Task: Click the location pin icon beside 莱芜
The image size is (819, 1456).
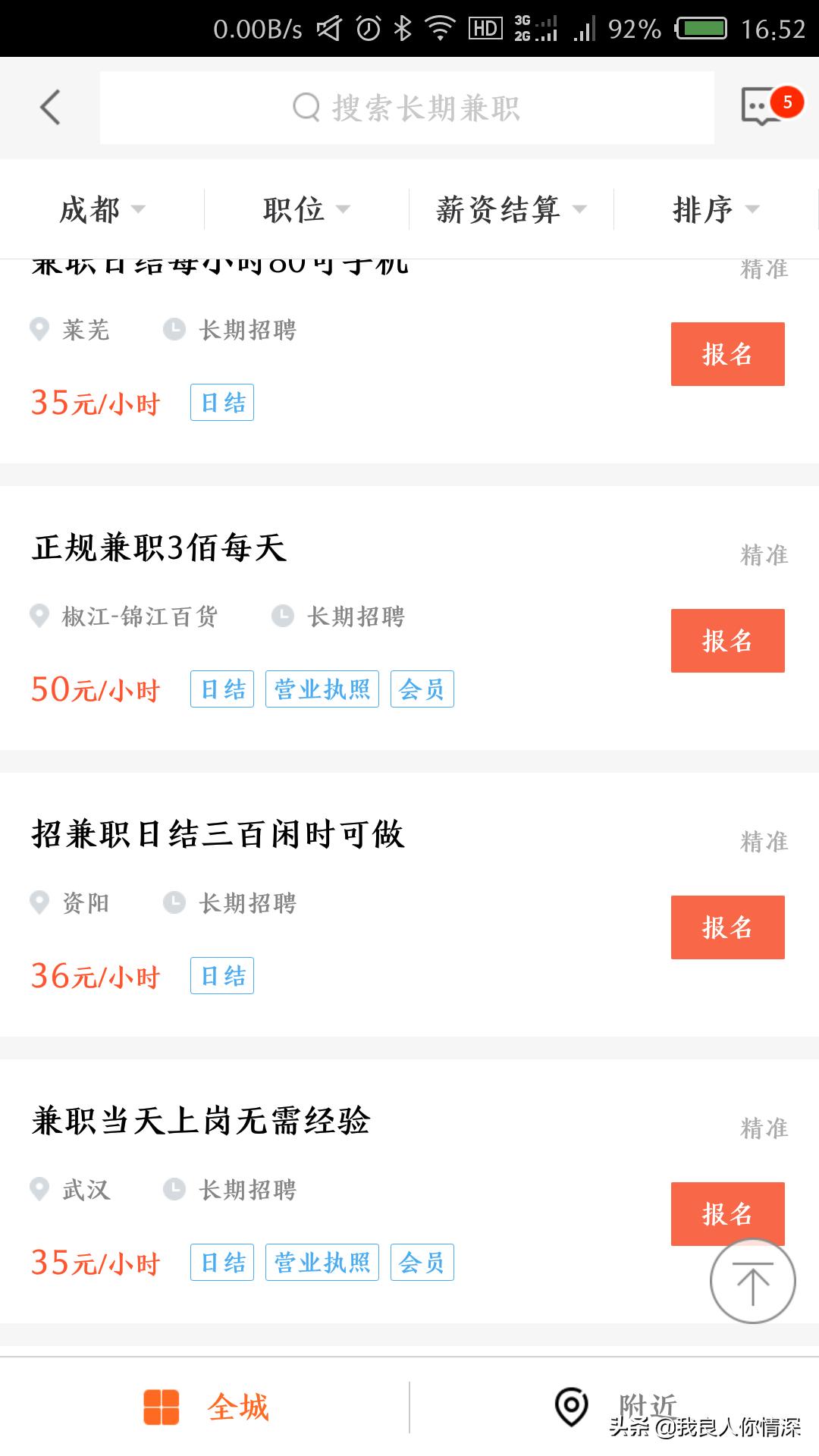Action: (39, 329)
